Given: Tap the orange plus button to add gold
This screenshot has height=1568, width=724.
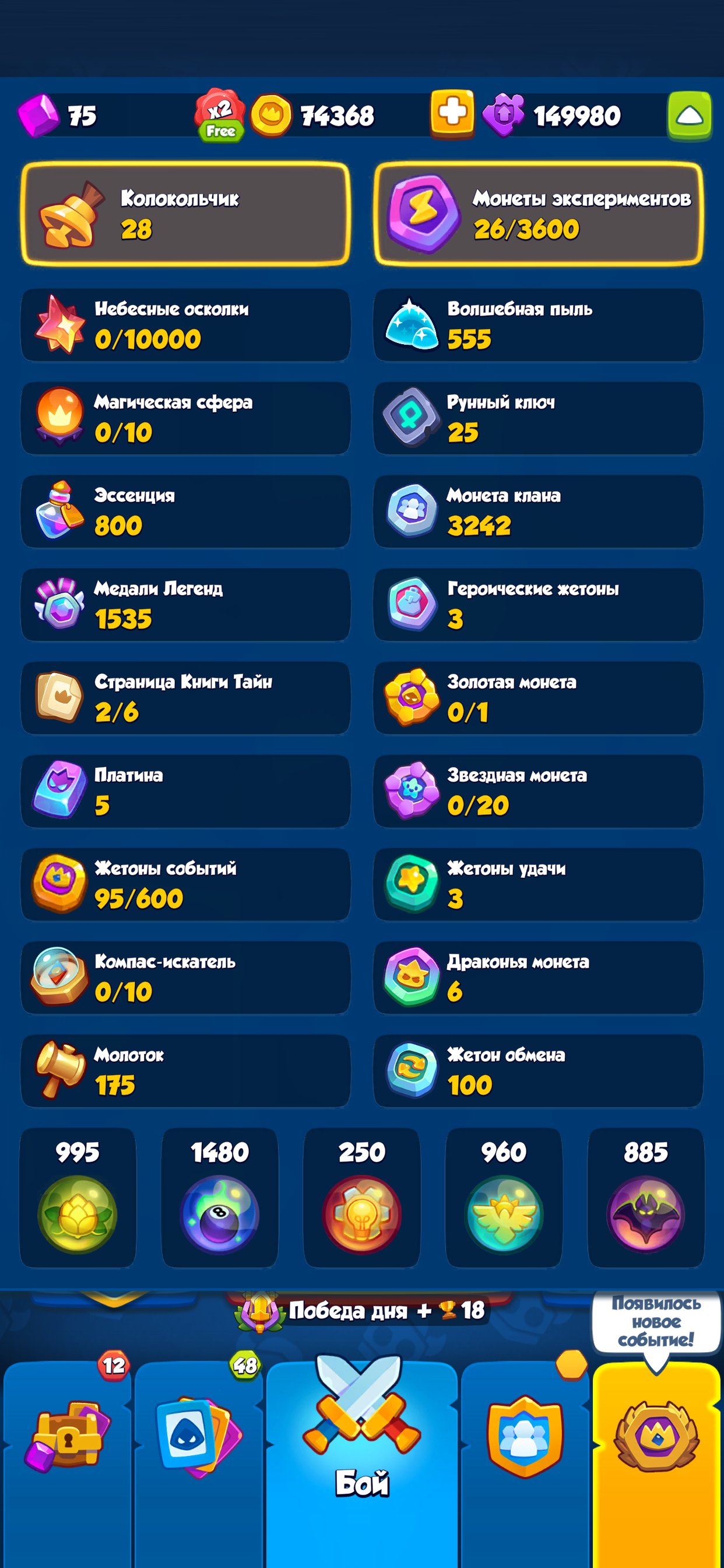Looking at the screenshot, I should [x=452, y=114].
